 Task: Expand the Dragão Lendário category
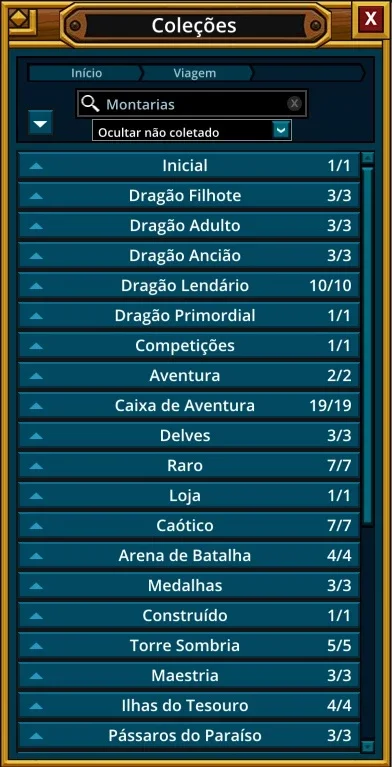[x=189, y=286]
